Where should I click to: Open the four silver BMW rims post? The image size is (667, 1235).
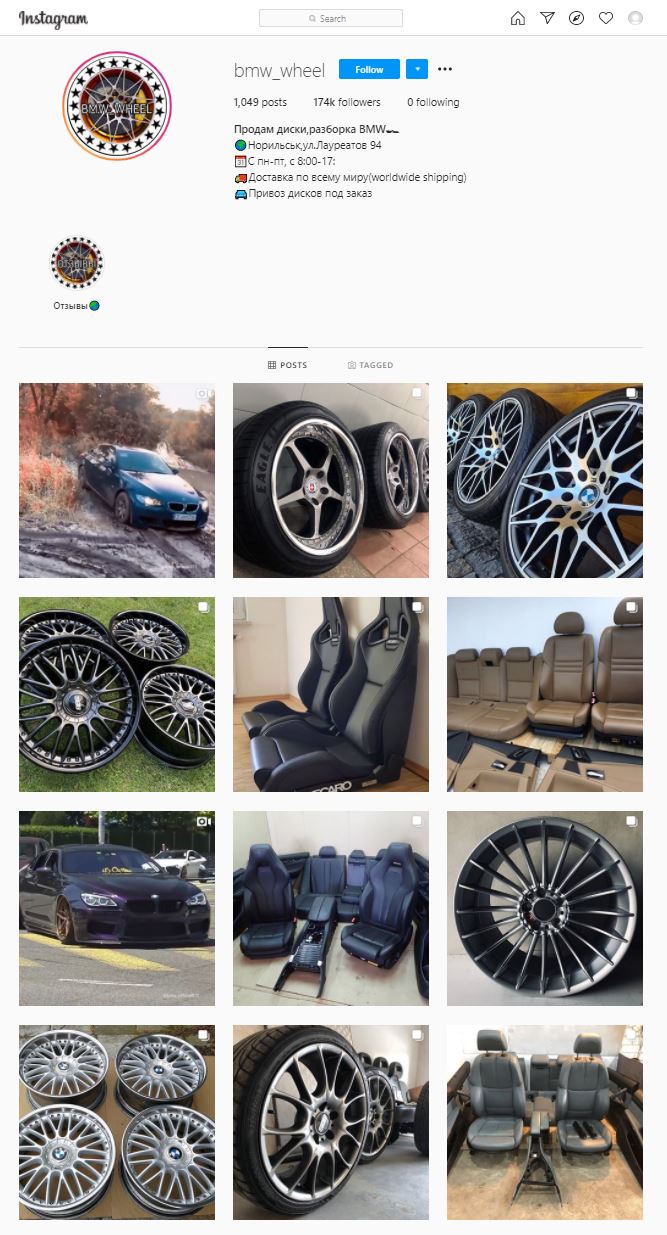tap(116, 1122)
